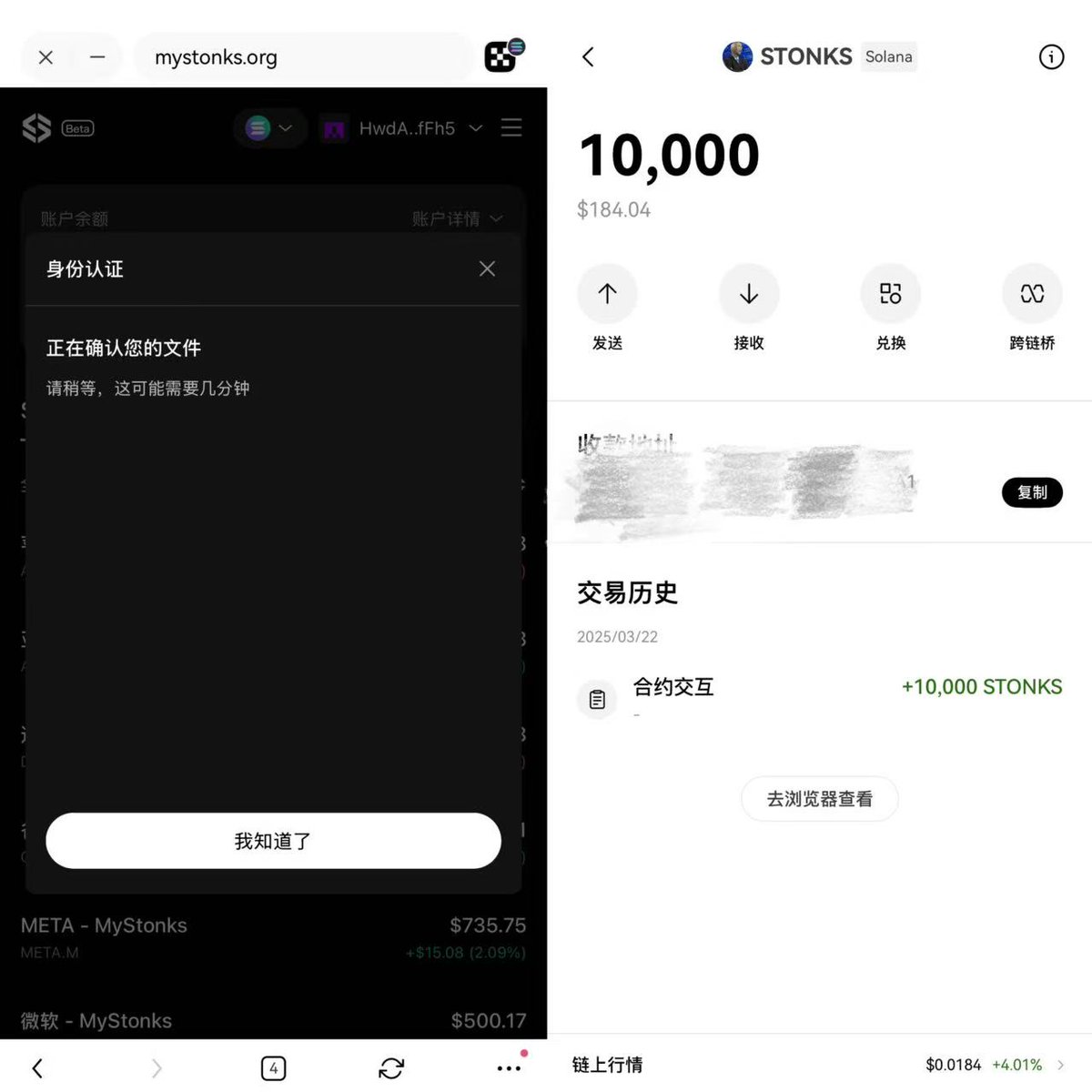Reload the current page
Screen dimensions: 1092x1092
(x=391, y=1067)
